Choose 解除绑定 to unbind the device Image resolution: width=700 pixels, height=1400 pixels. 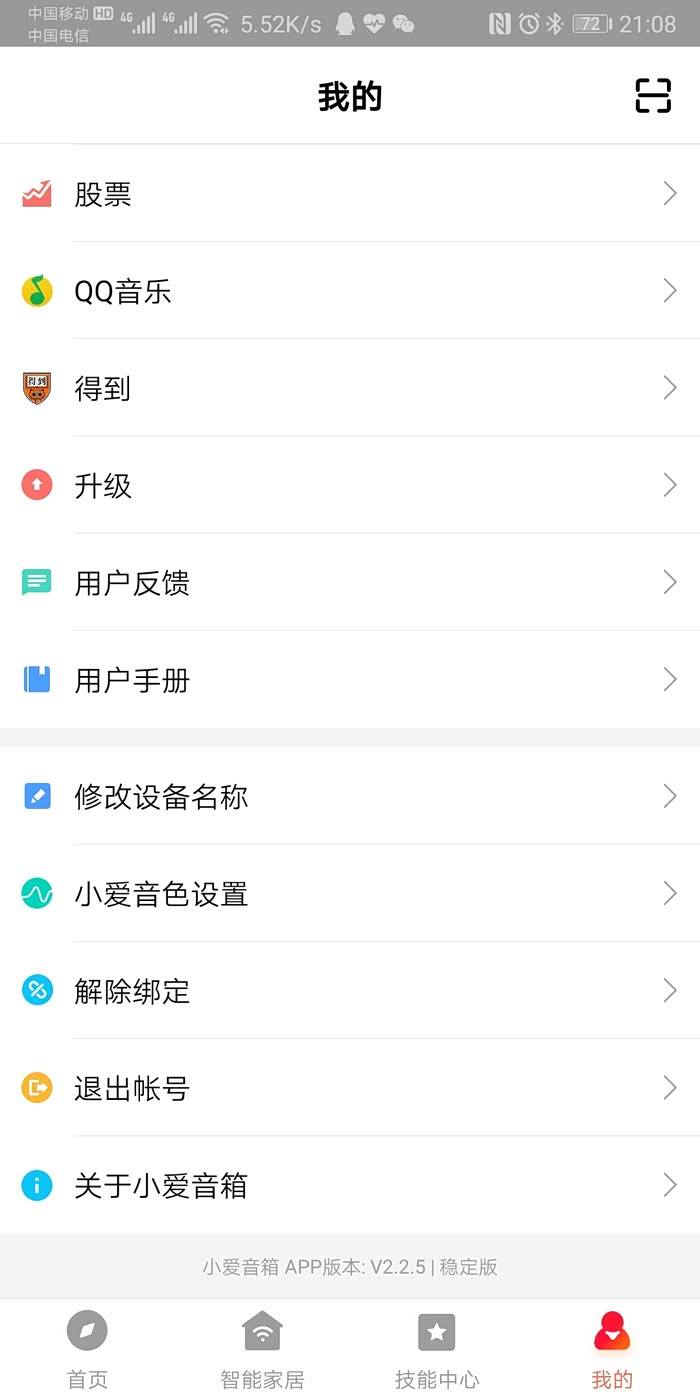tap(350, 991)
